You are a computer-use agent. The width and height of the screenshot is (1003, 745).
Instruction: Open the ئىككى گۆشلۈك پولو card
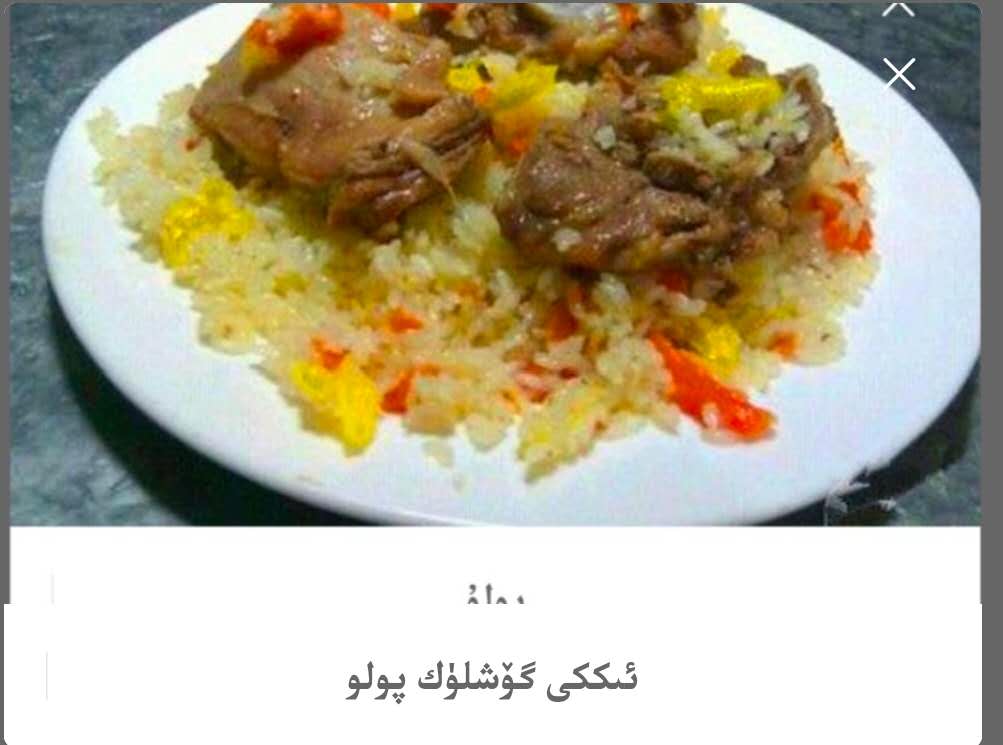(492, 678)
